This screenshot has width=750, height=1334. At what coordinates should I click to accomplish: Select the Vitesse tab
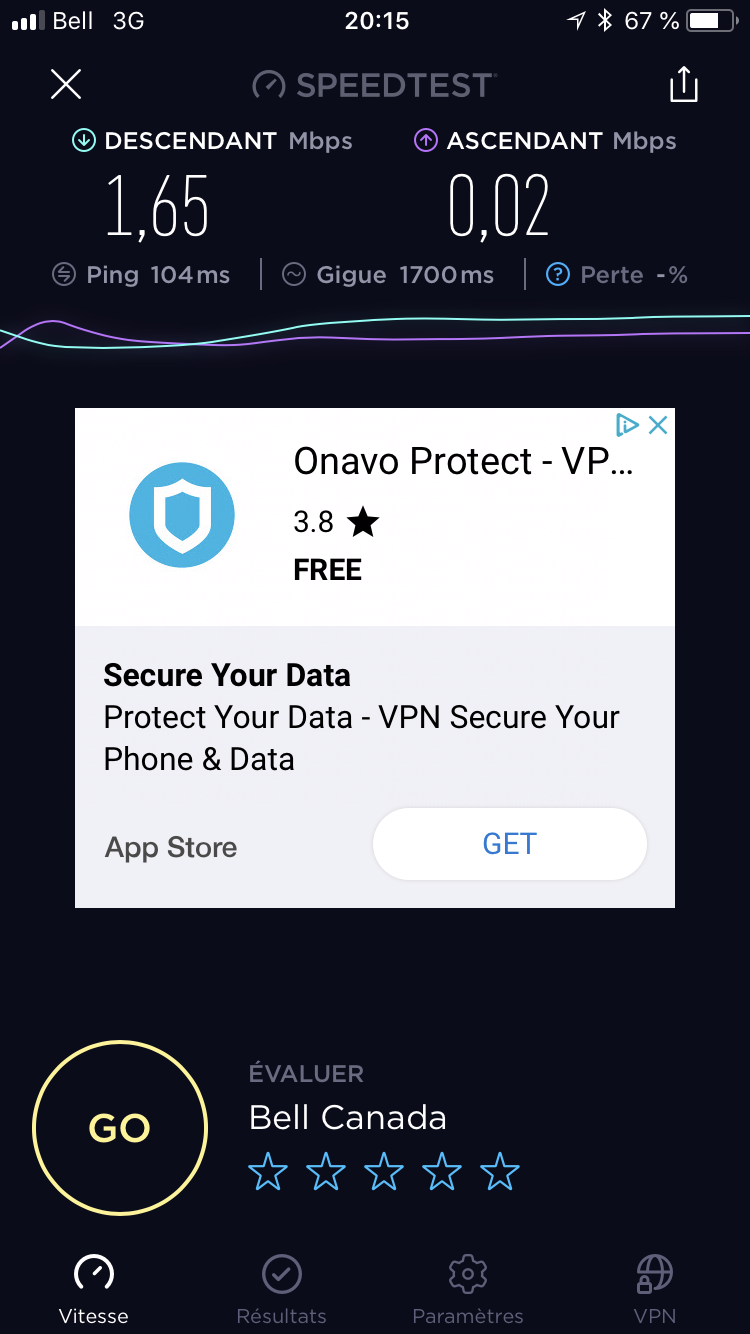(94, 1288)
